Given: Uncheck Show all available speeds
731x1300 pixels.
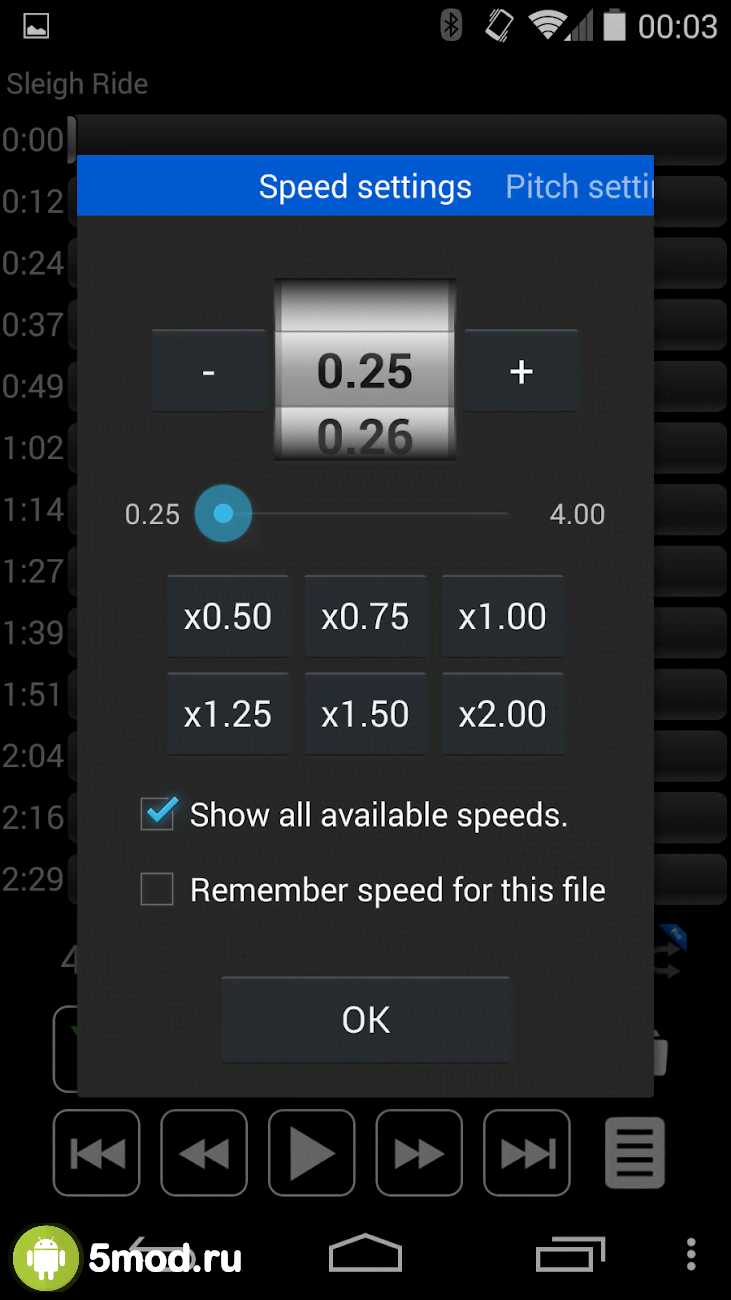Looking at the screenshot, I should 158,814.
